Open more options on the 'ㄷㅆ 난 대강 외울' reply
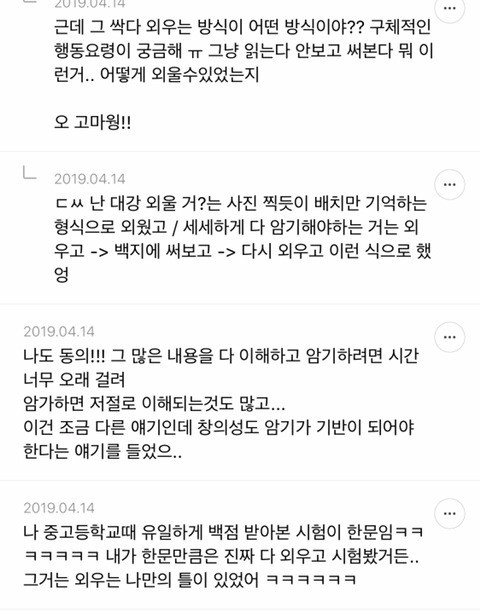 [x=450, y=185]
